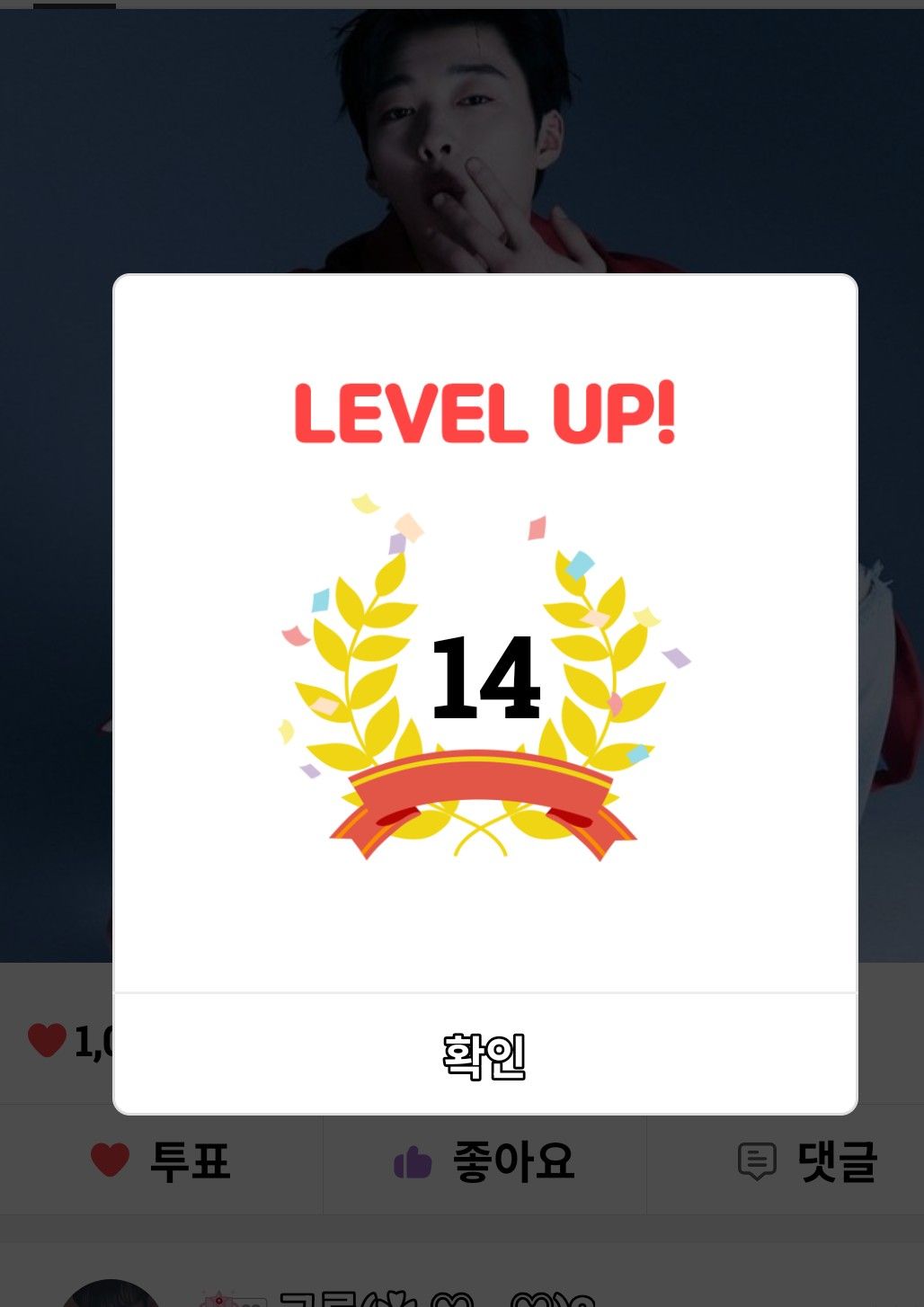Open the 댓글 comments
The width and height of the screenshot is (924, 1307).
pos(806,1160)
